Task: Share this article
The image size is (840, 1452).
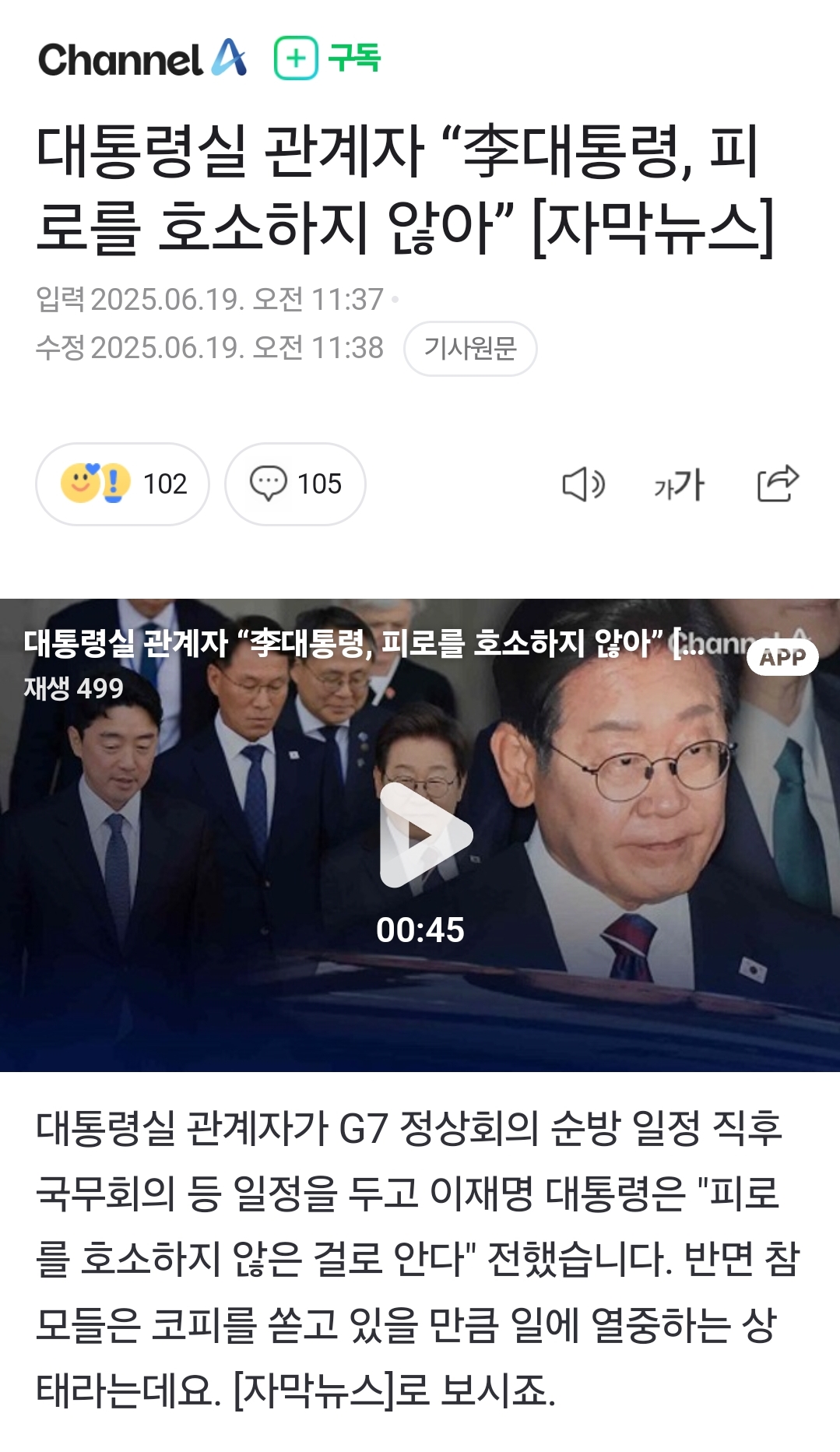Action: 778,483
